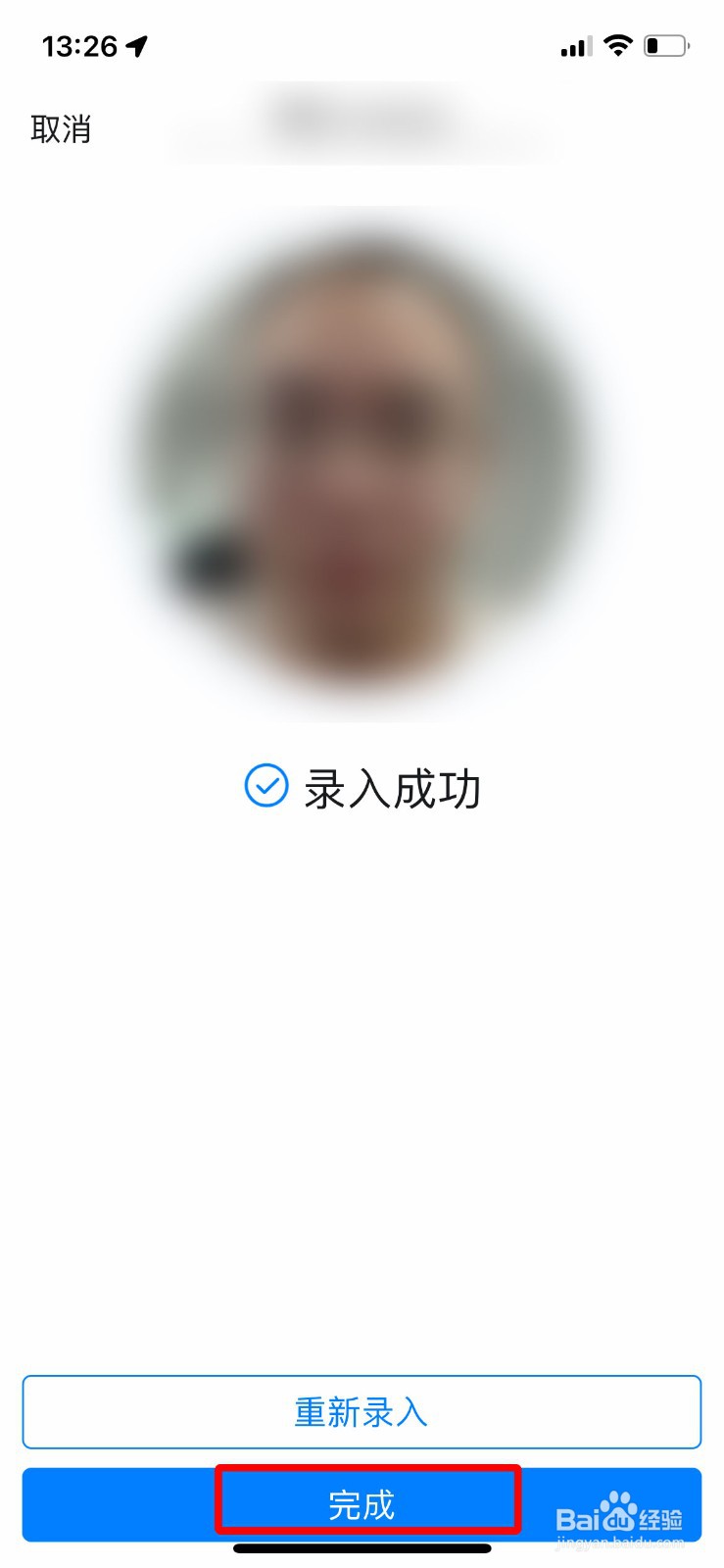Tap the cellular signal bars icon

tap(574, 45)
